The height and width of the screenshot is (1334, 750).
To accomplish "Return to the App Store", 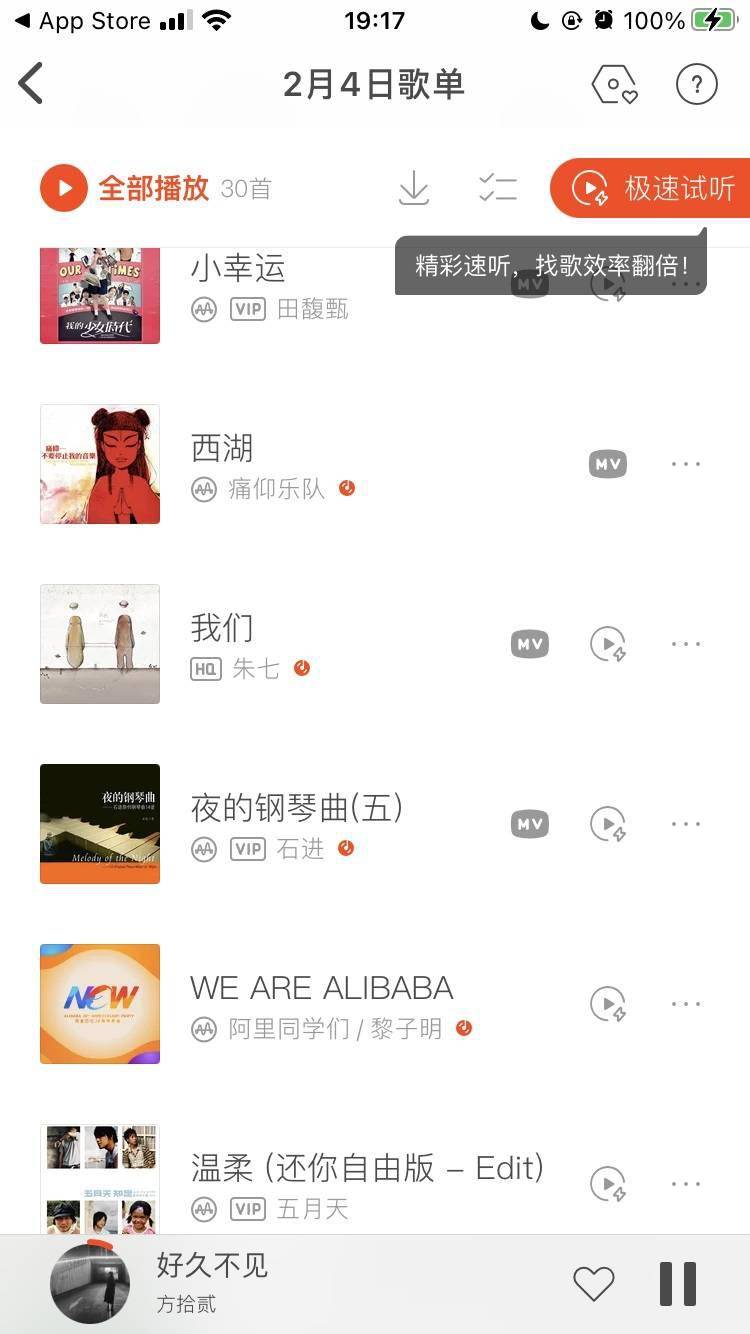I will coord(80,20).
